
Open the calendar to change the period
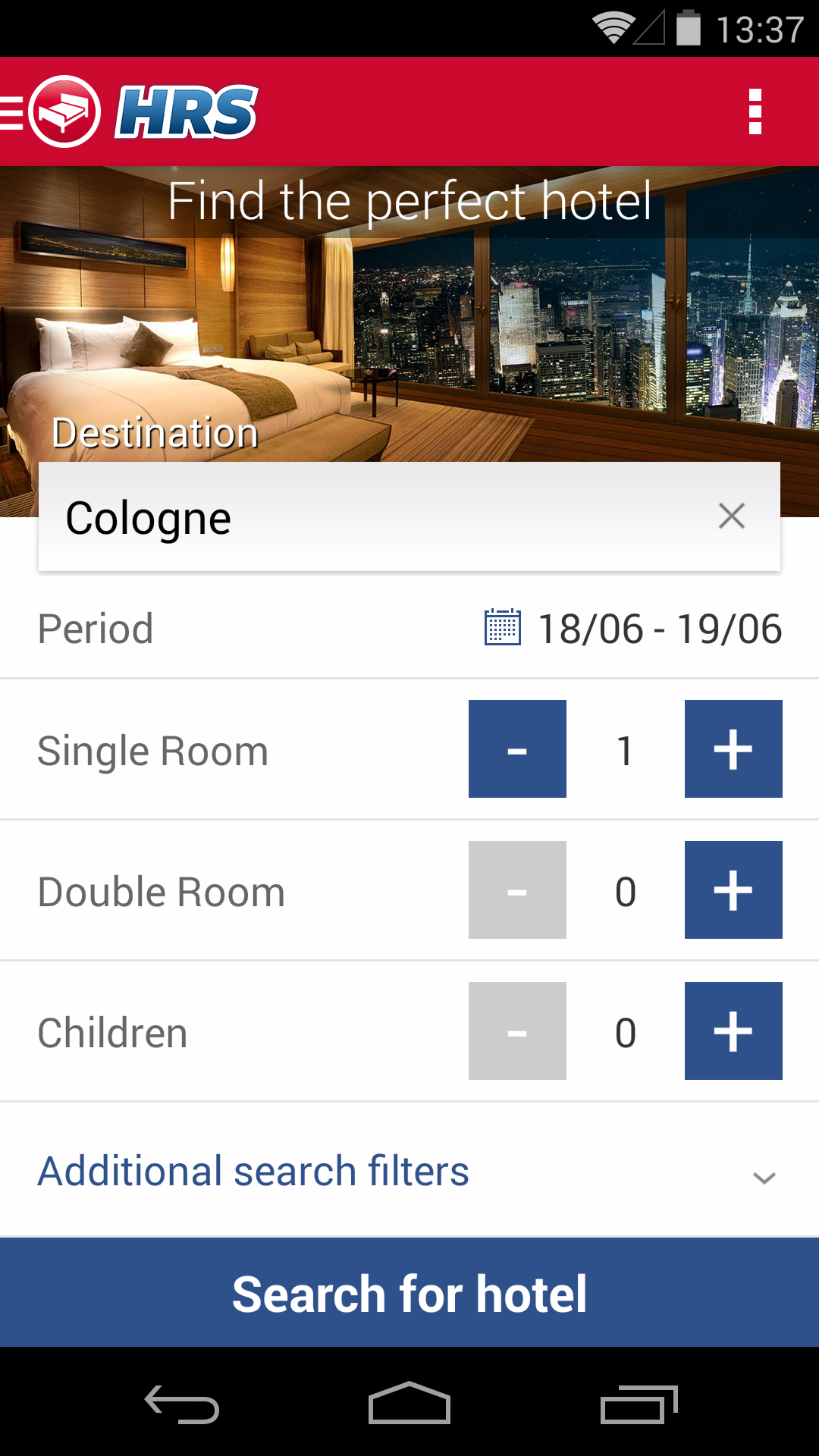(501, 627)
